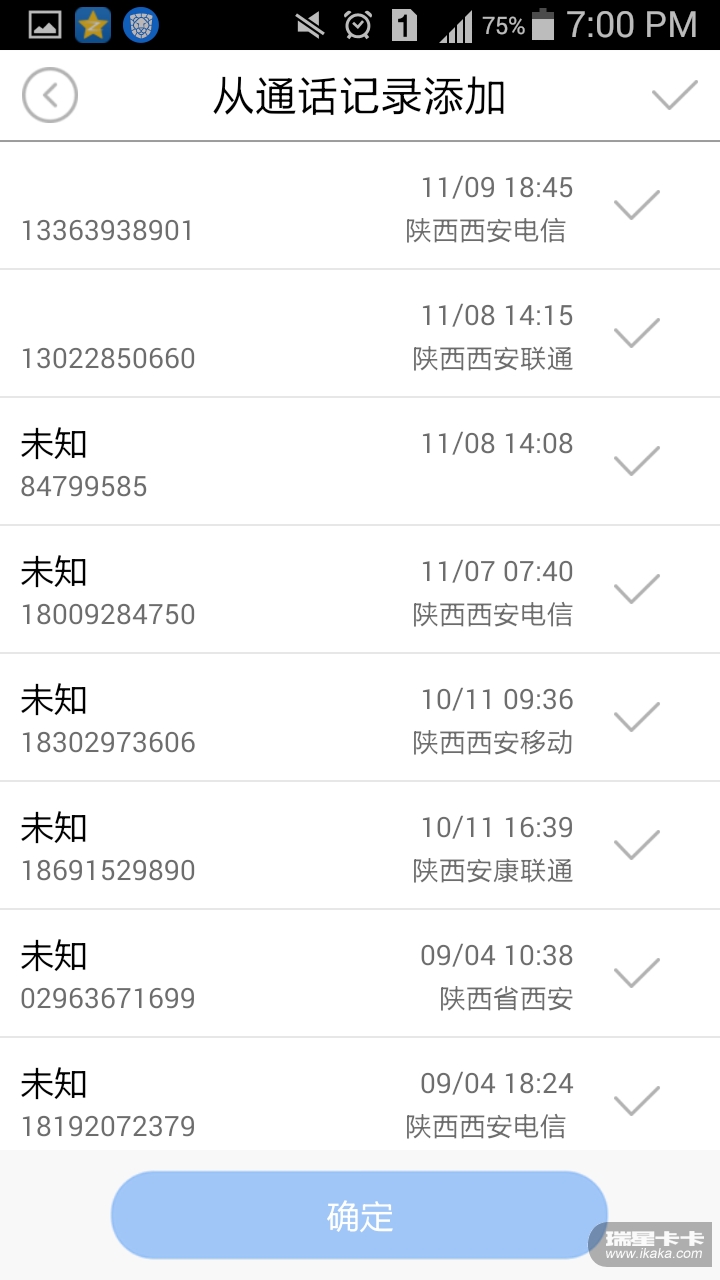
Task: Select the 18691529890 call record
Action: click(637, 845)
